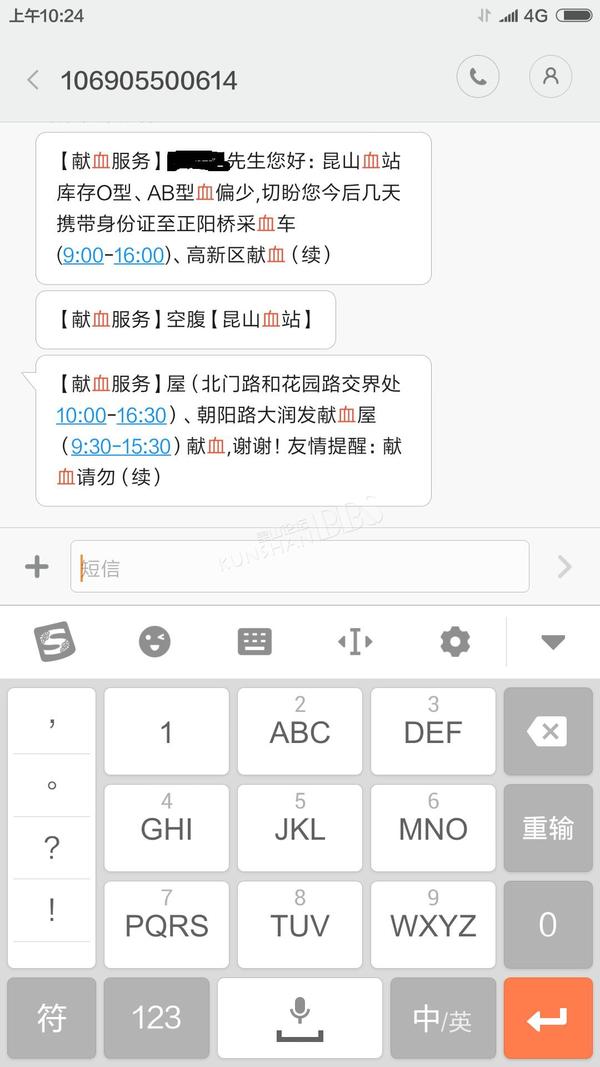Open the 9:30-15:30 time link

coord(120,446)
